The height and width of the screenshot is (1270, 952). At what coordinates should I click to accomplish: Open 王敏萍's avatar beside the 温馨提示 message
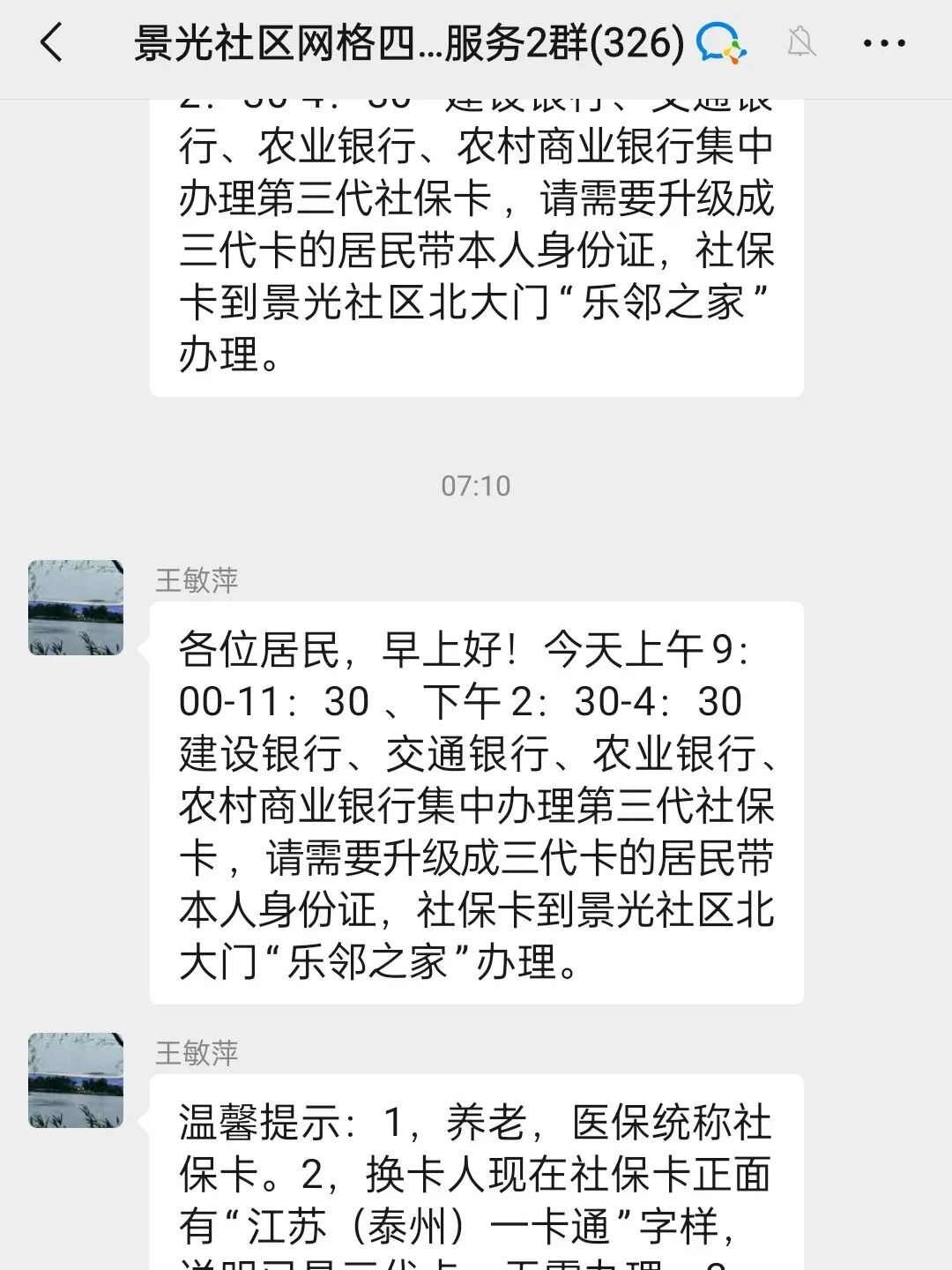(76, 1080)
